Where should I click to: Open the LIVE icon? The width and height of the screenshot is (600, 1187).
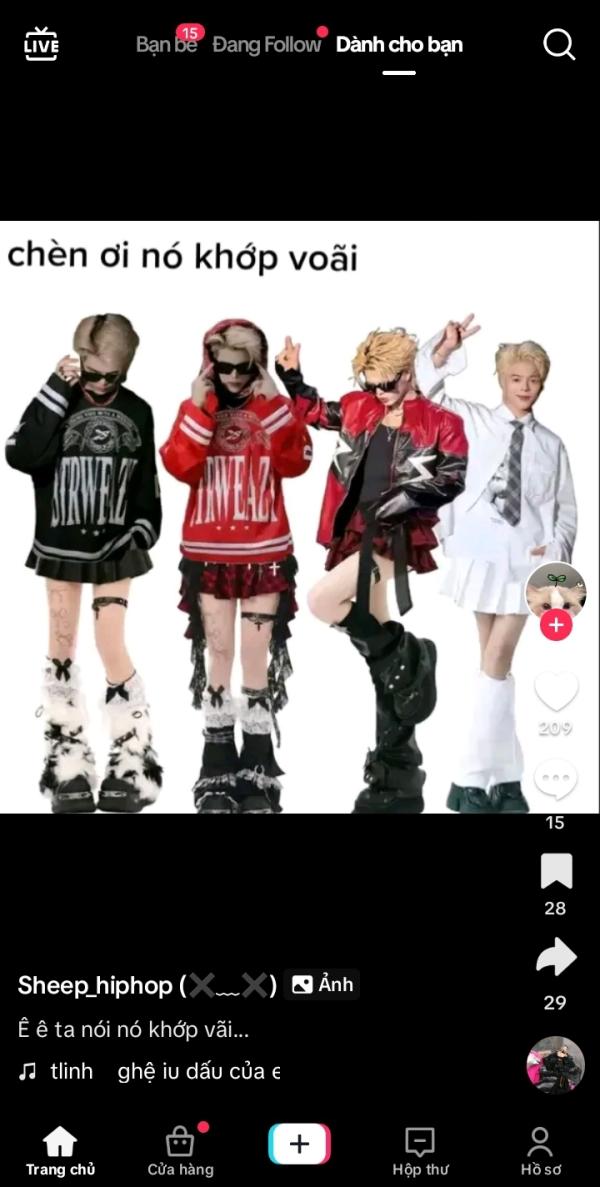pos(41,44)
